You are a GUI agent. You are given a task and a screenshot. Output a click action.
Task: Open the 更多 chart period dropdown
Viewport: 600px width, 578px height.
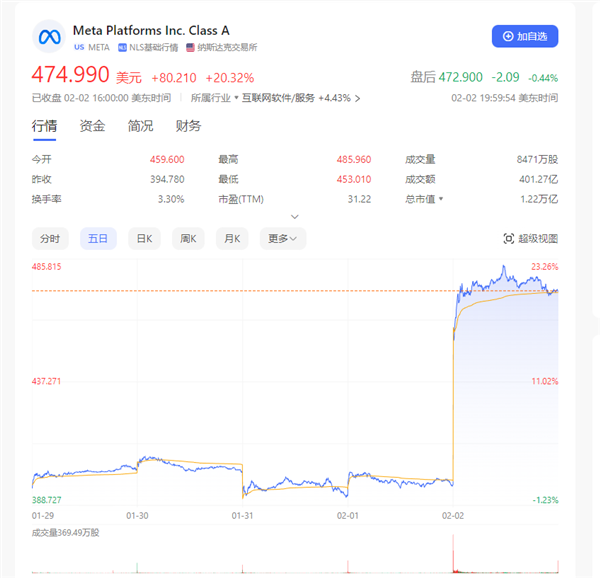tap(283, 238)
